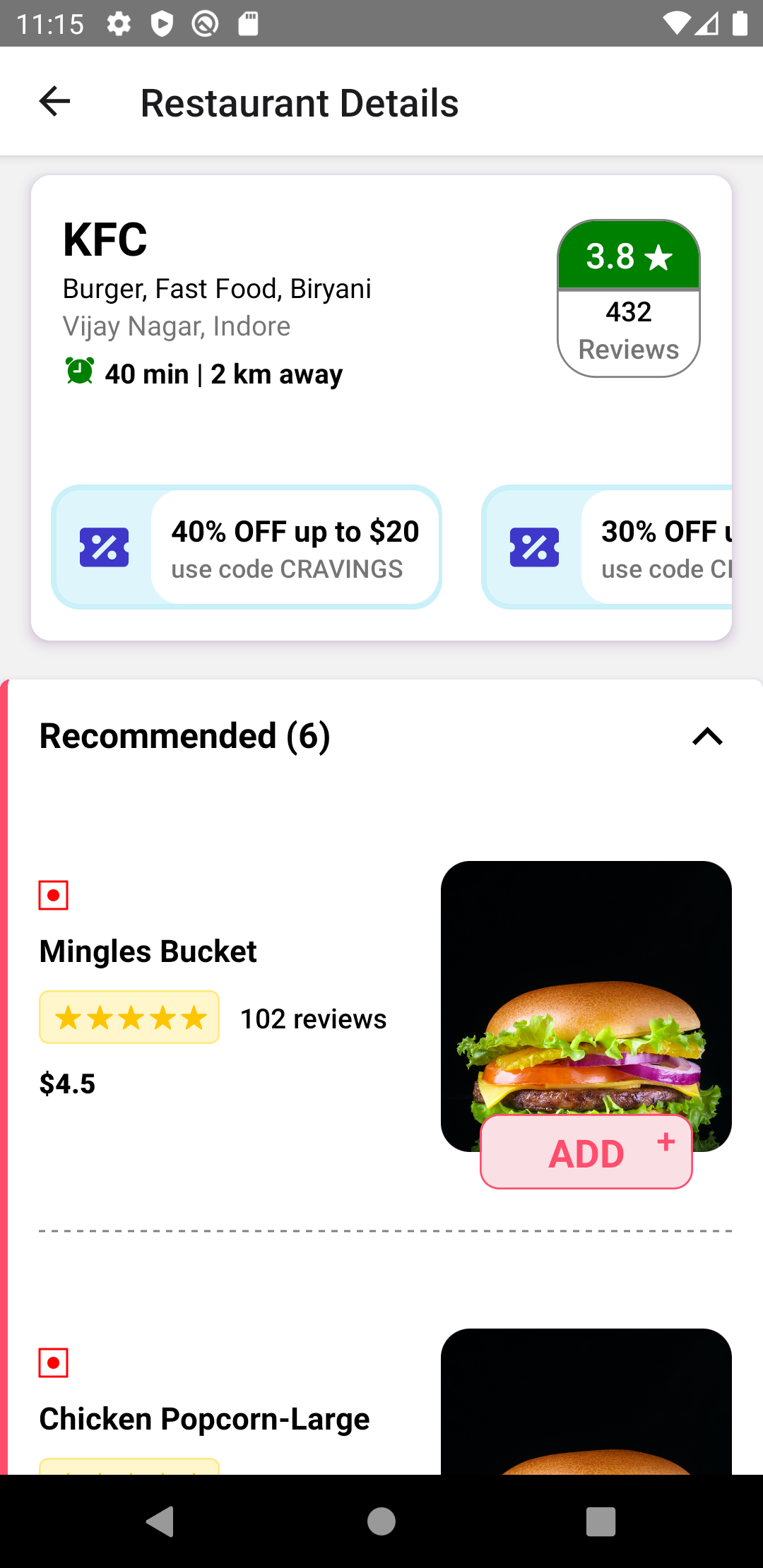Add Mingles Bucket to cart

[585, 1151]
